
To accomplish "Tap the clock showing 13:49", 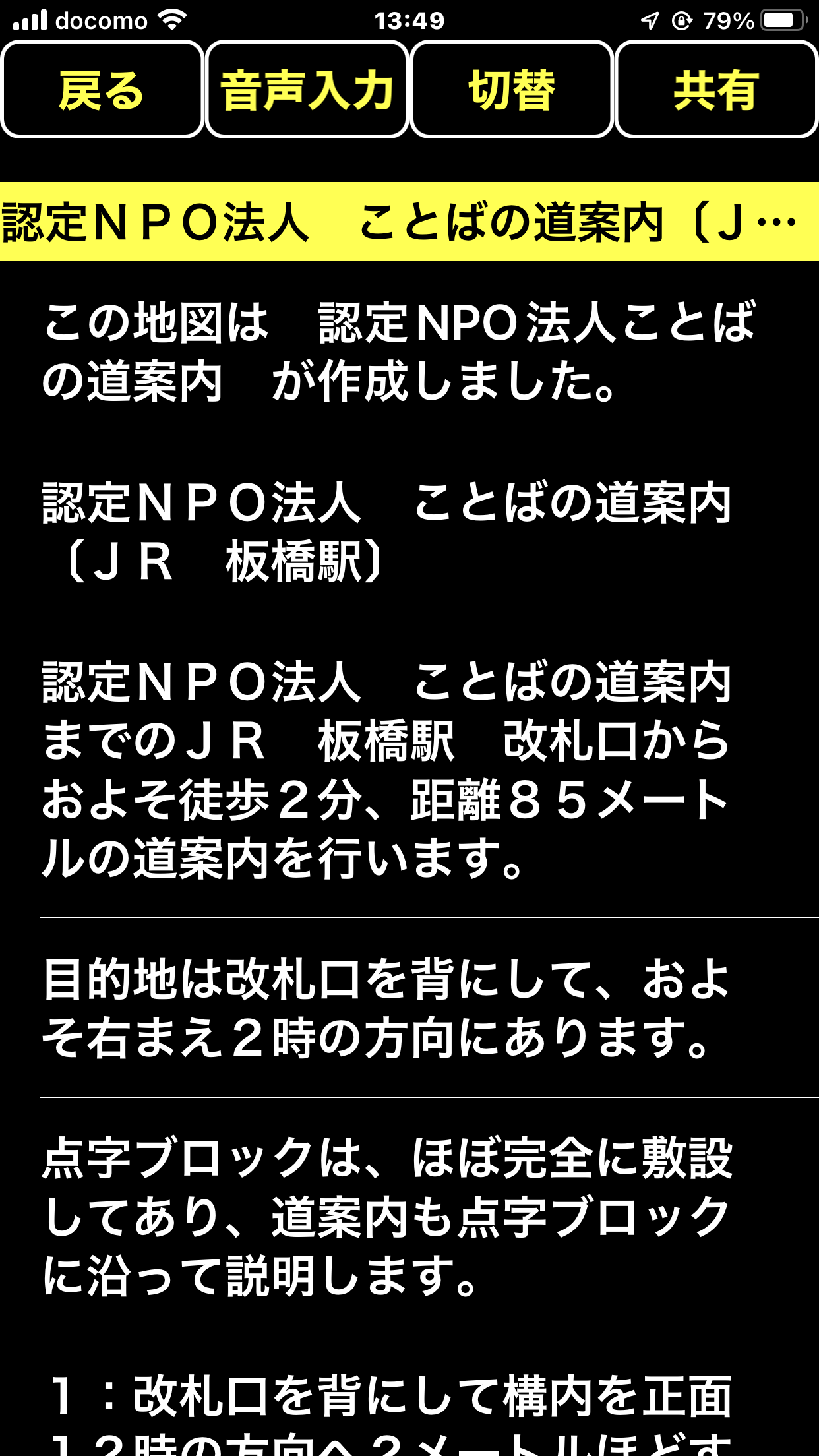I will (409, 18).
